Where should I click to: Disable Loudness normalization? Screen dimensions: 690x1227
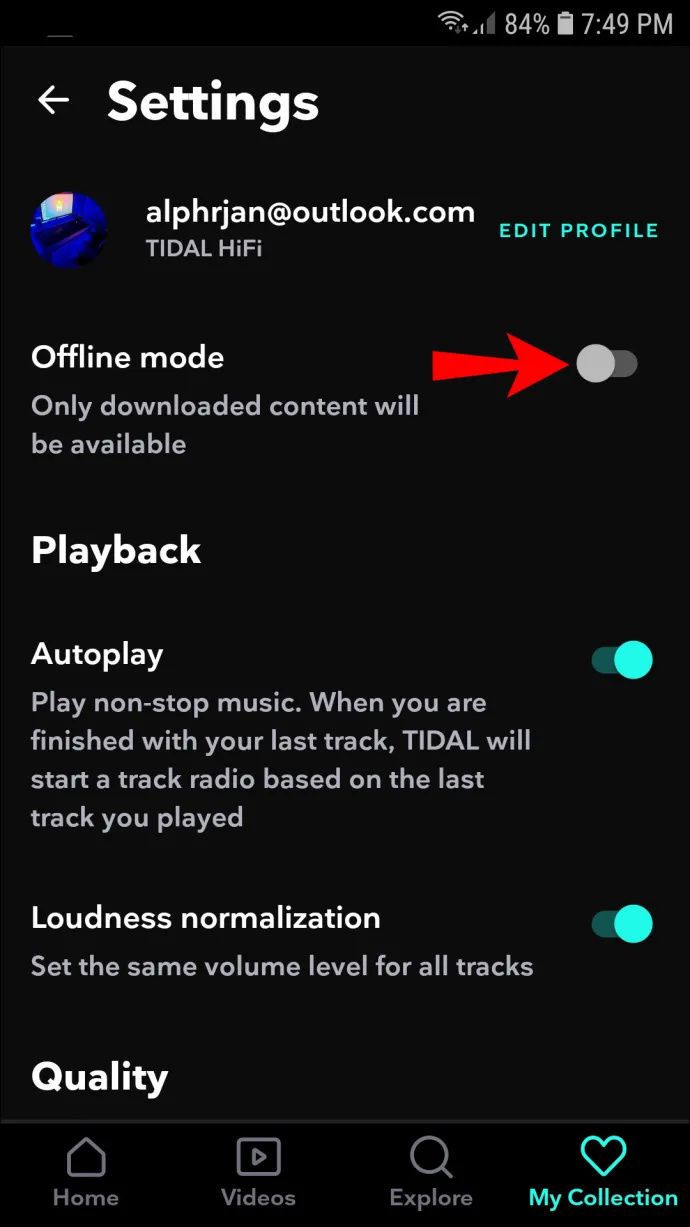[x=622, y=924]
